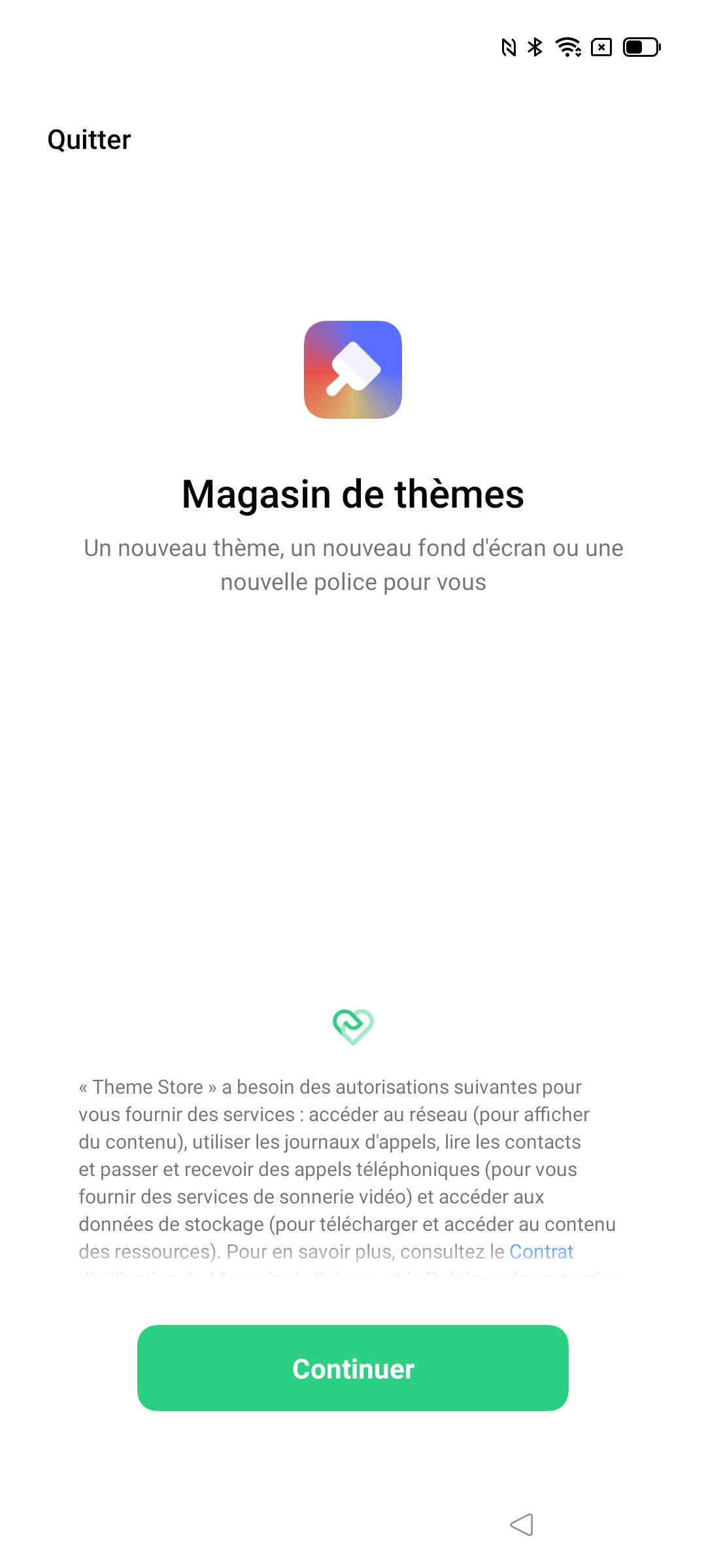Open the Contrat d'utilisation link
This screenshot has width=706, height=1568.
(x=541, y=1252)
